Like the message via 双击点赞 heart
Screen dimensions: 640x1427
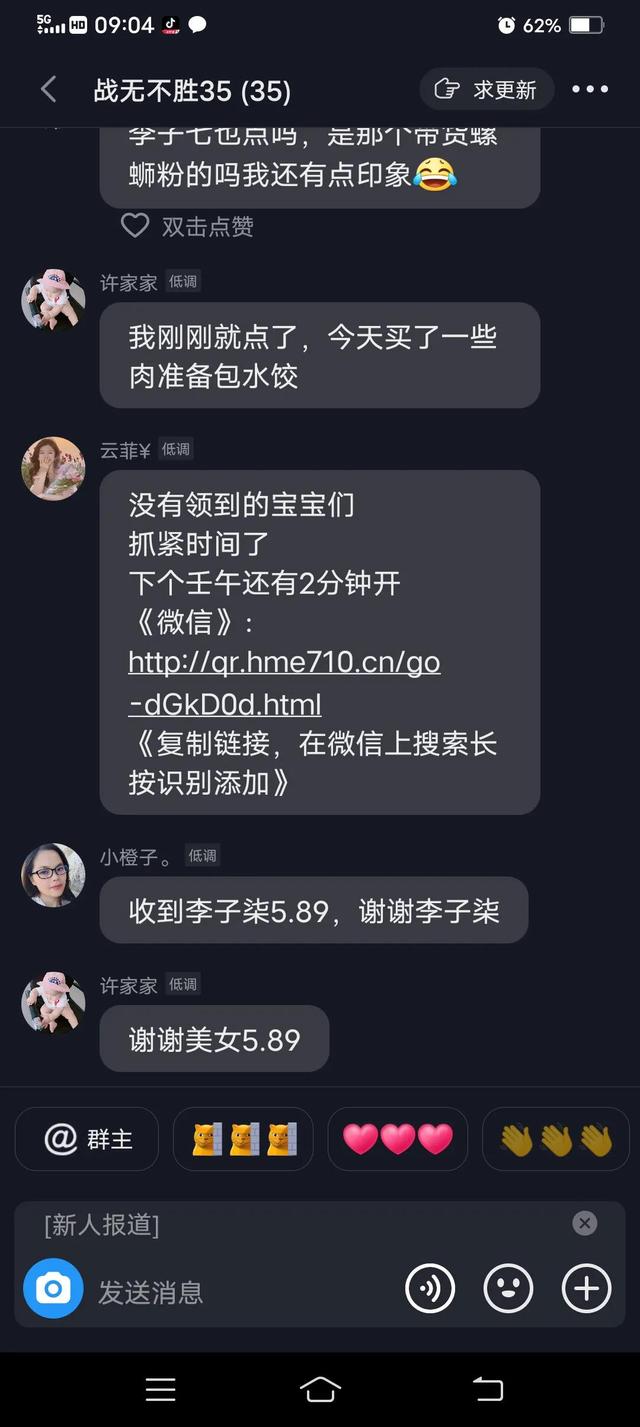(x=135, y=226)
